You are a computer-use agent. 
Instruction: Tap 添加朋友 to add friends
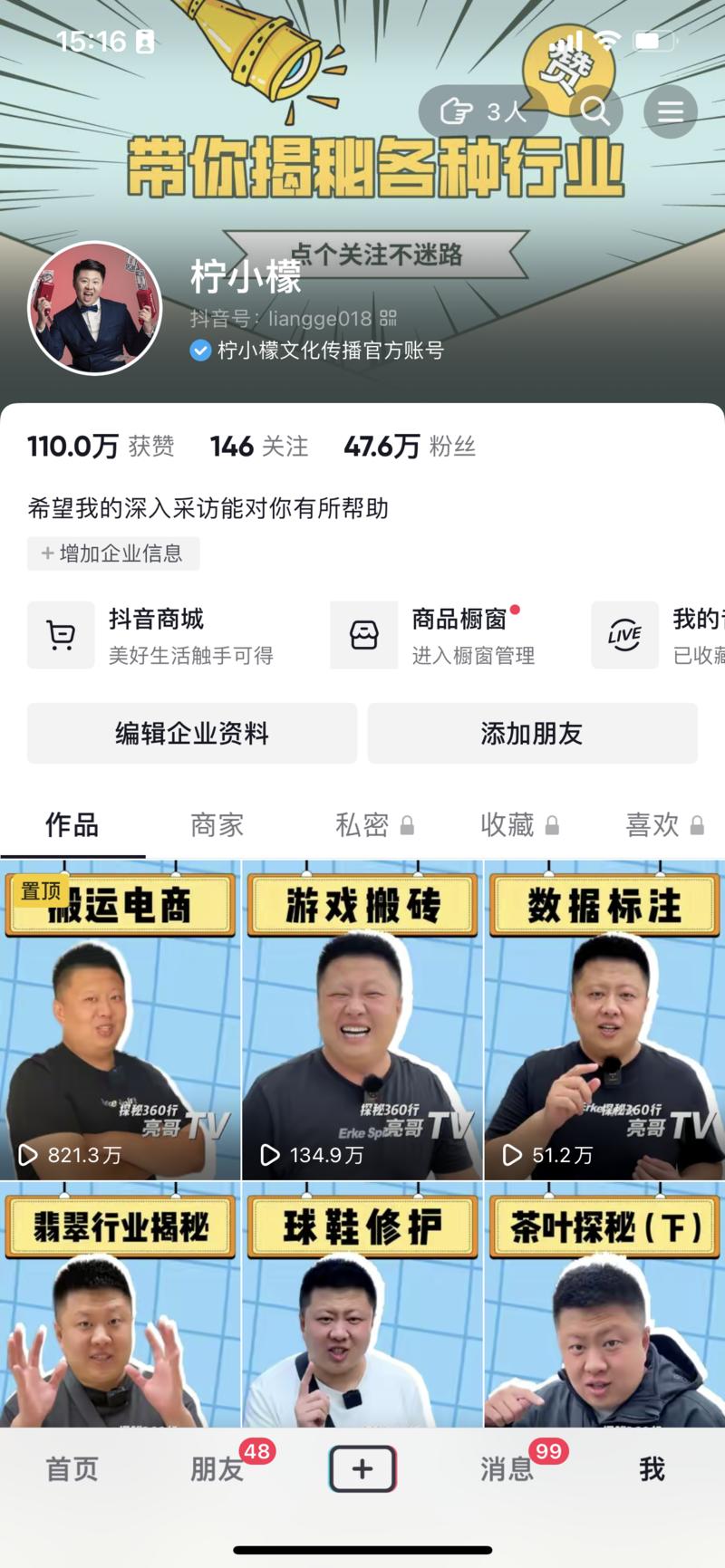(532, 734)
